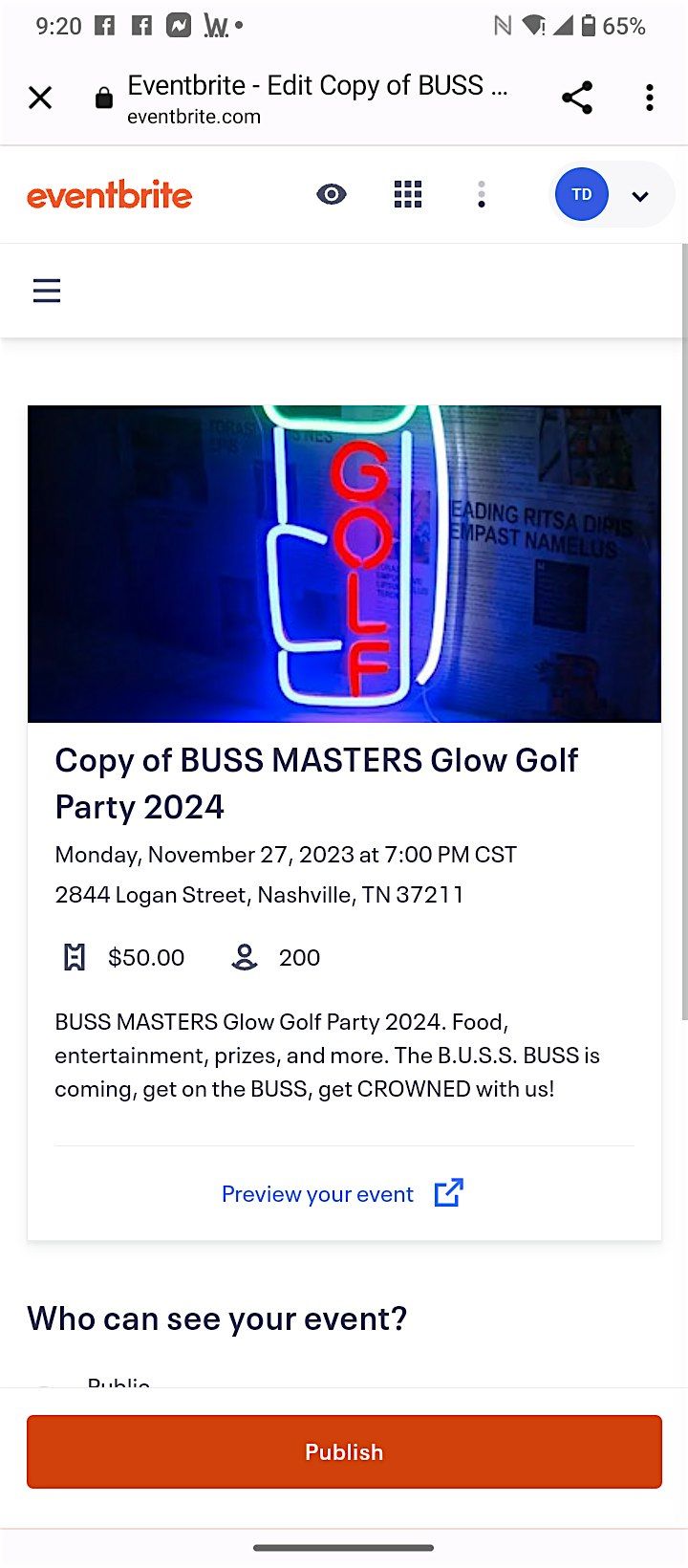Share this Eventbrite page
This screenshot has width=688, height=1568.
(x=577, y=98)
